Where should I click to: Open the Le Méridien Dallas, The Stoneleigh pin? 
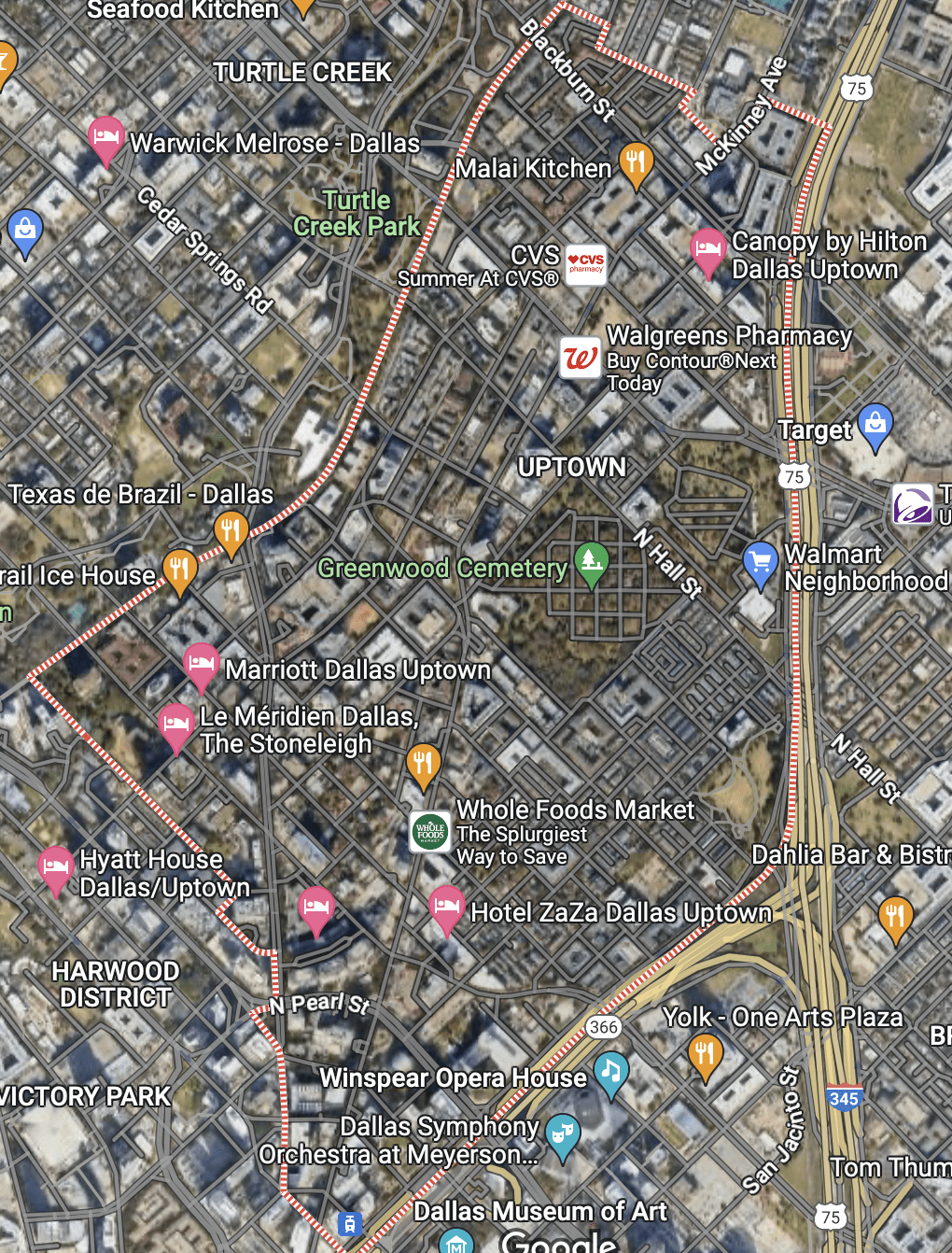pyautogui.click(x=175, y=725)
